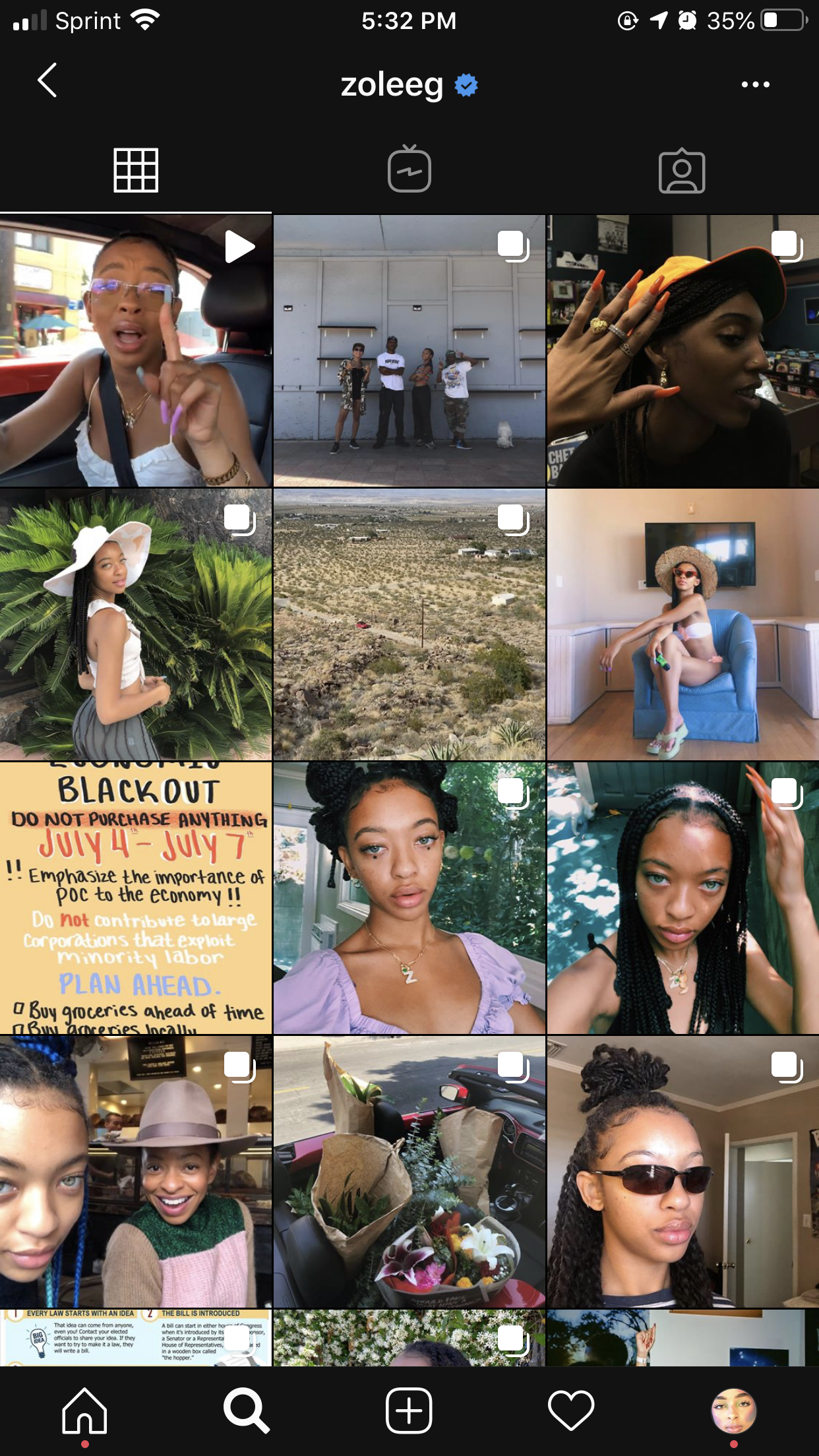Open the video post filmed in a car

(x=135, y=351)
